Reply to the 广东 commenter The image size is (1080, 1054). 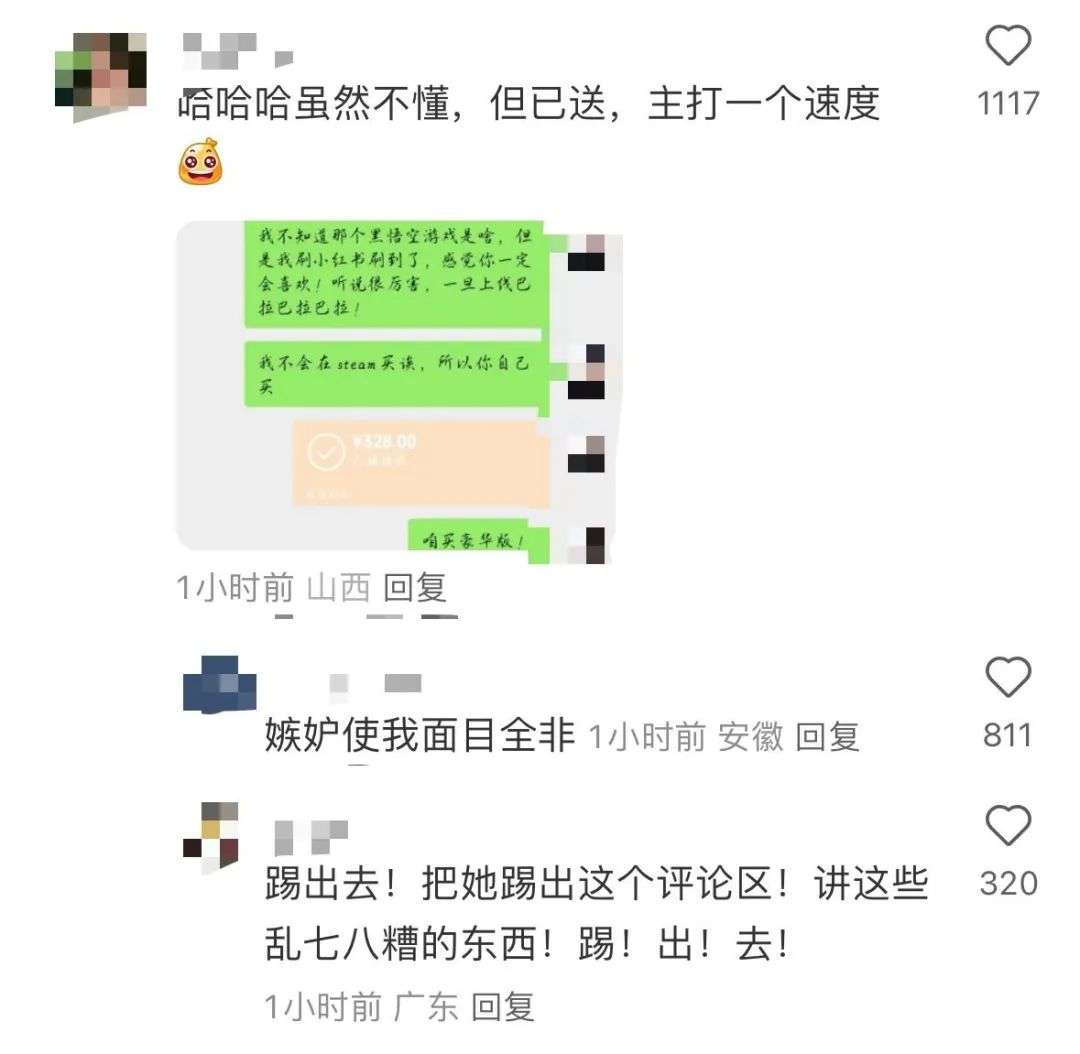503,1007
